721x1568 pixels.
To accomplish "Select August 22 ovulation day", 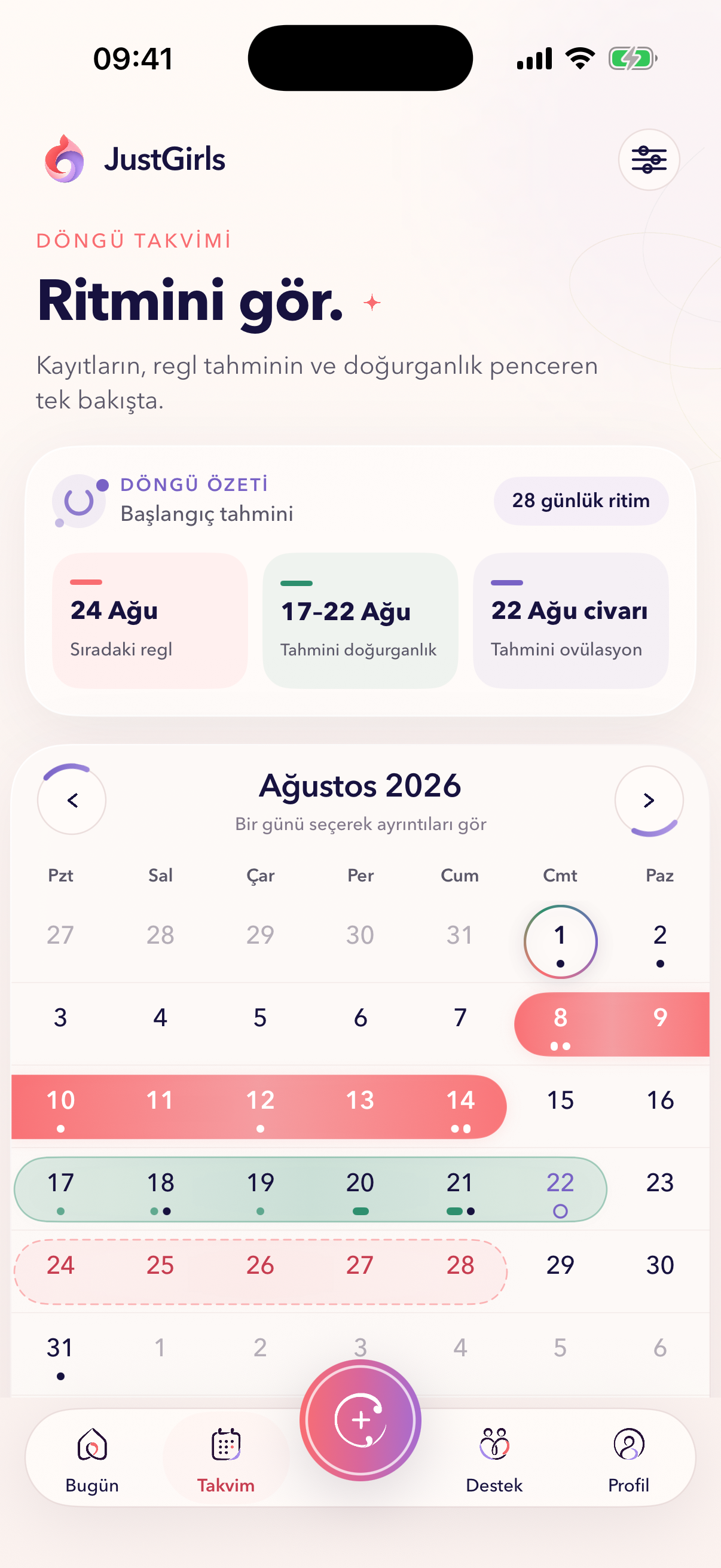I will (x=560, y=1190).
